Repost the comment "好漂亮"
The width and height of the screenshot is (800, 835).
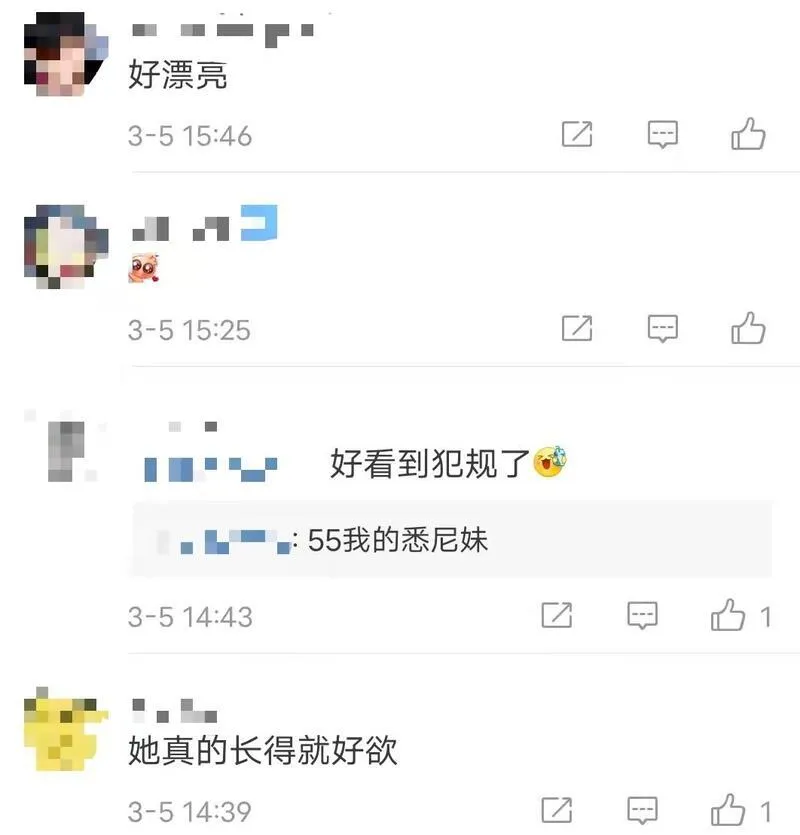577,134
